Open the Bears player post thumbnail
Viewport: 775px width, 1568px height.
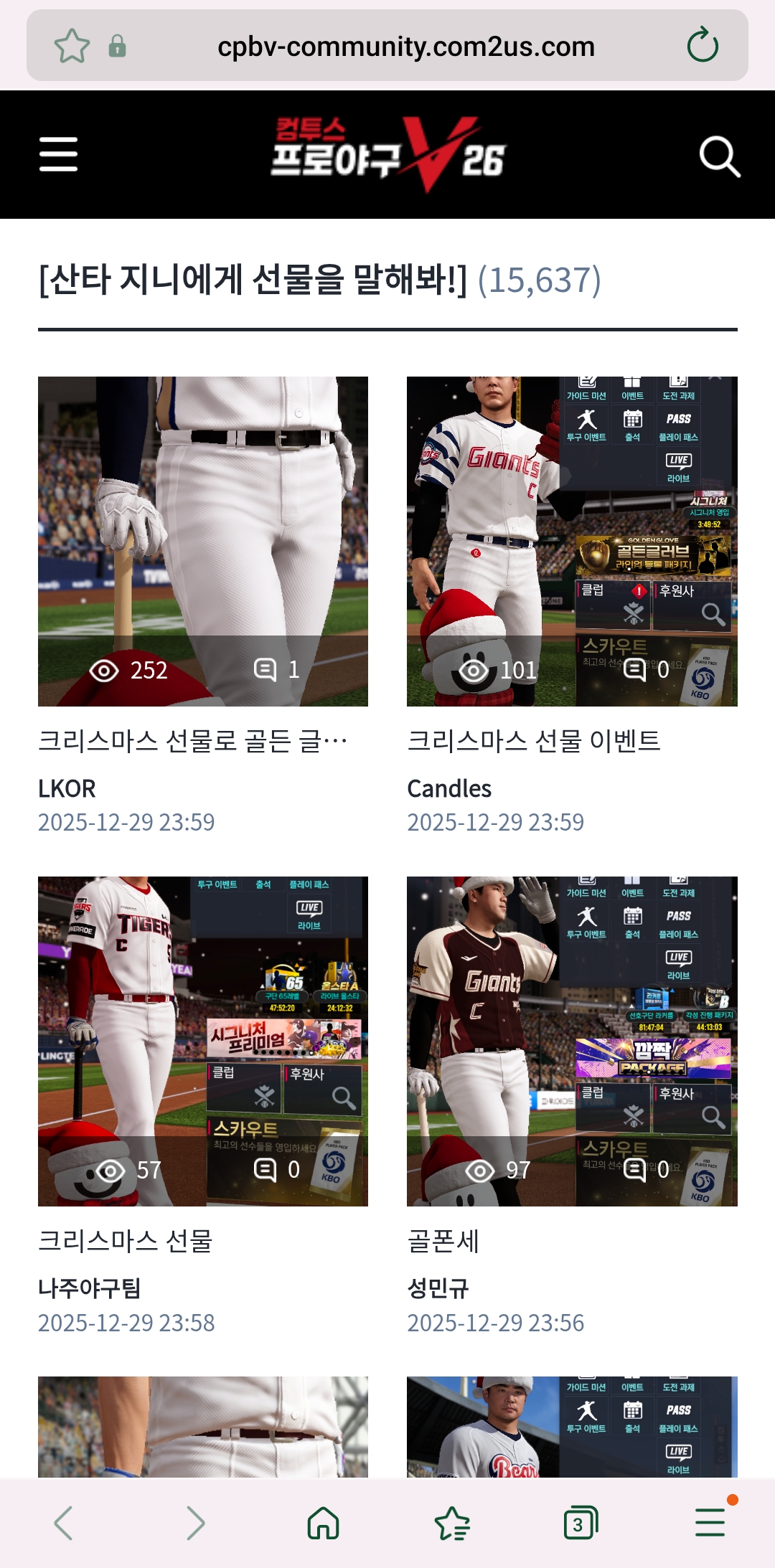tap(572, 1426)
